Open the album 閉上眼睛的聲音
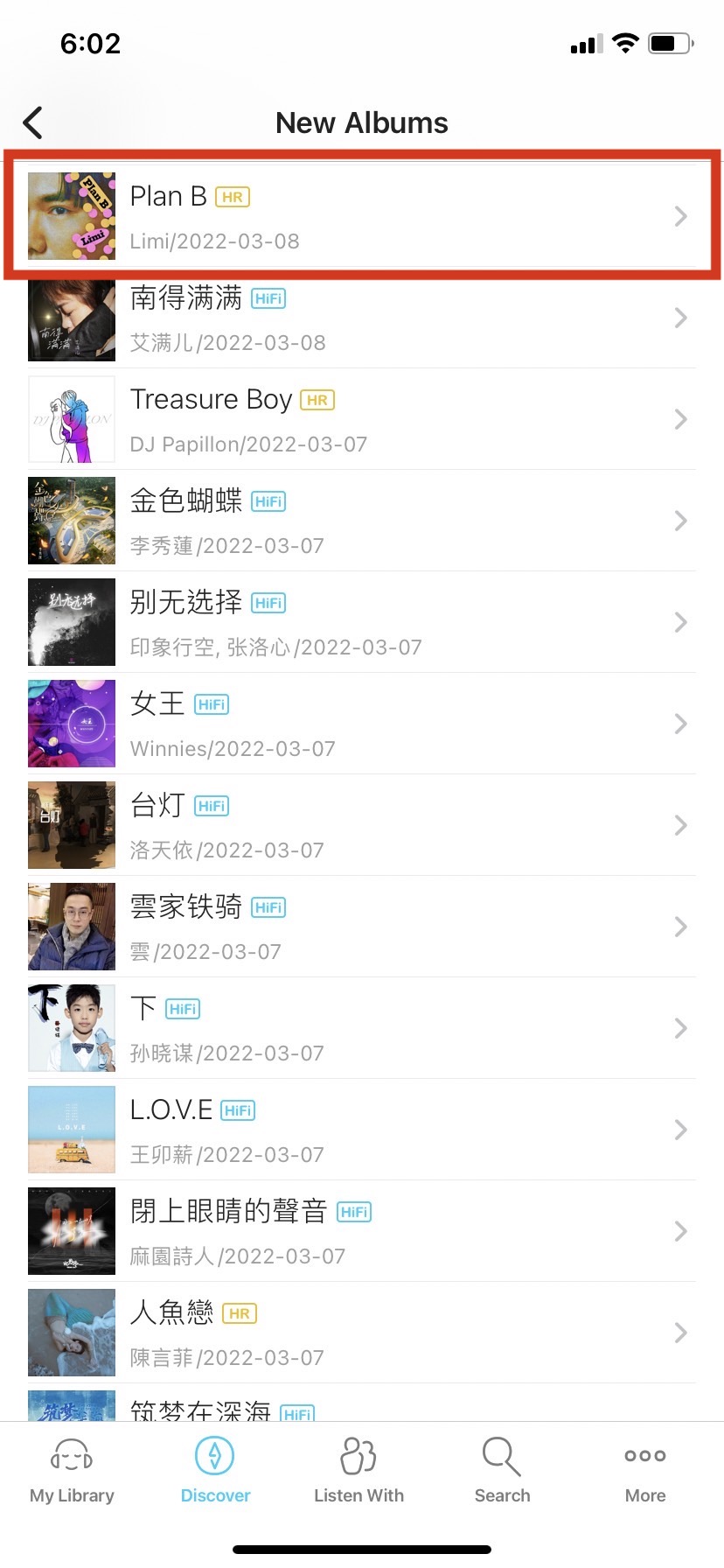This screenshot has height=1568, width=724. click(x=362, y=1231)
